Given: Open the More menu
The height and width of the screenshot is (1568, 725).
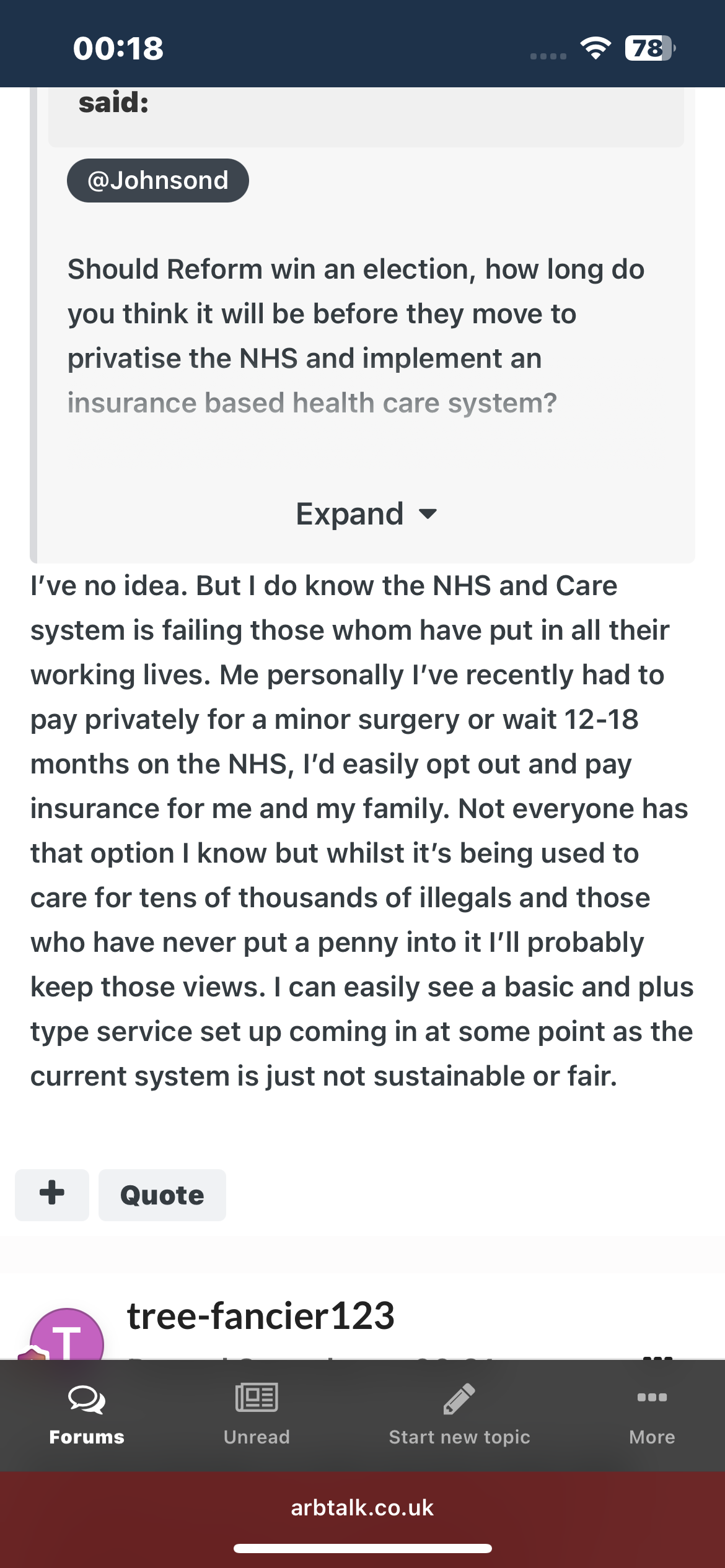Looking at the screenshot, I should point(652,1415).
